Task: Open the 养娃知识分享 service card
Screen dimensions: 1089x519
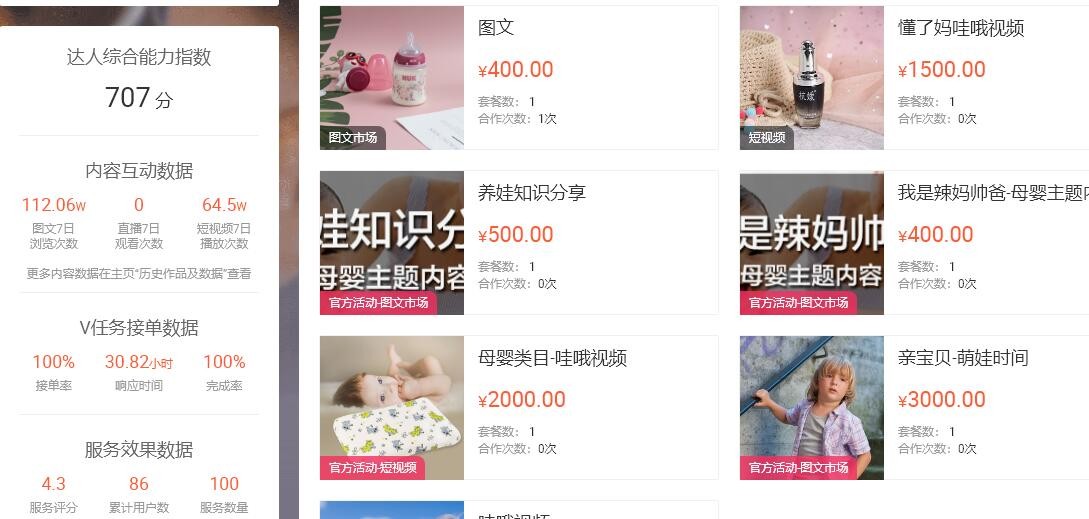Action: click(518, 243)
